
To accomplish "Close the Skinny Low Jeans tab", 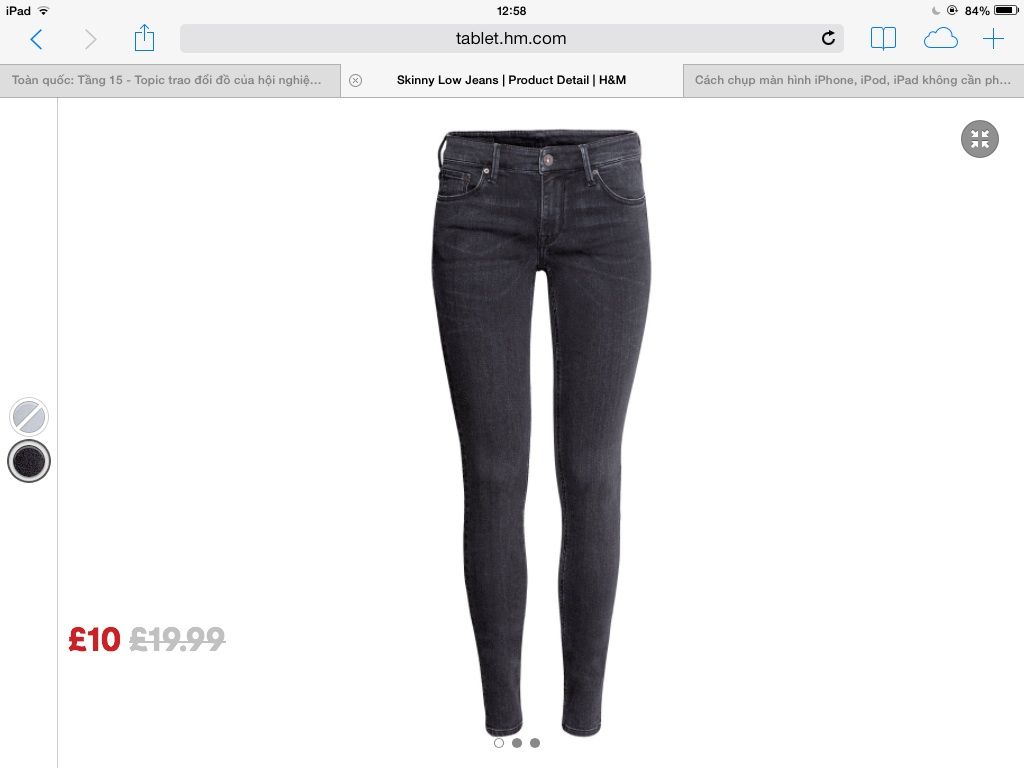I will (355, 80).
